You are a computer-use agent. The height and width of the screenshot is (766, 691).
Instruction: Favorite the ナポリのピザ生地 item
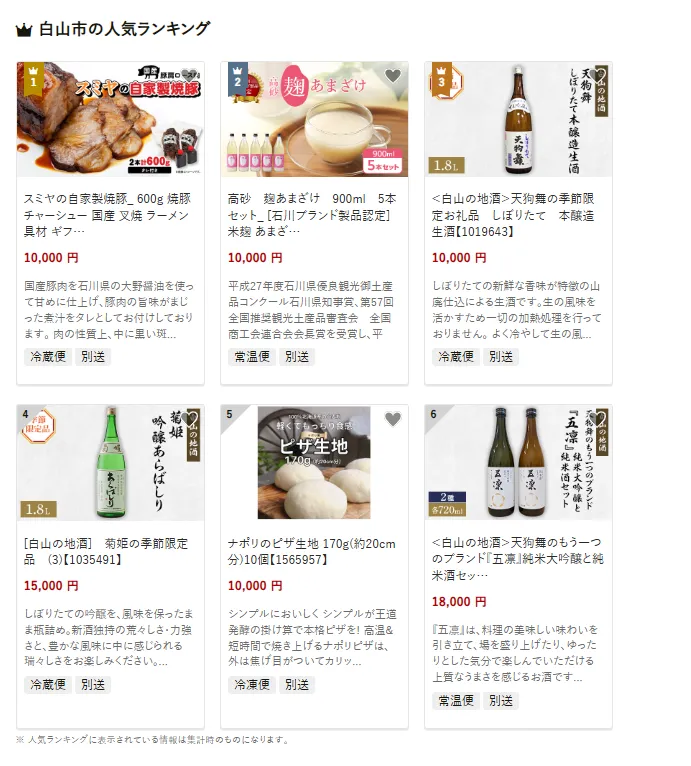393,419
